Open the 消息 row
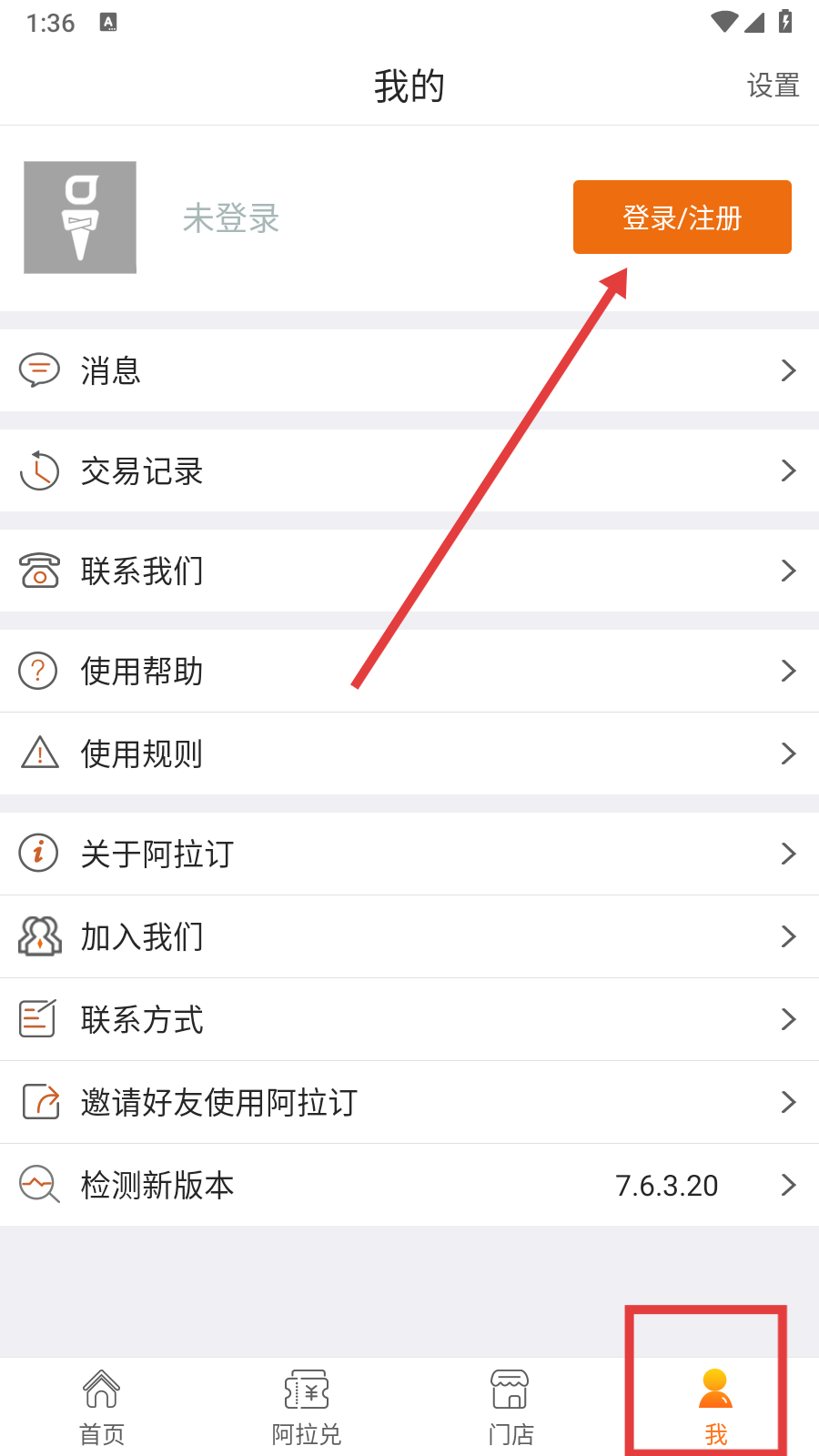 [409, 370]
